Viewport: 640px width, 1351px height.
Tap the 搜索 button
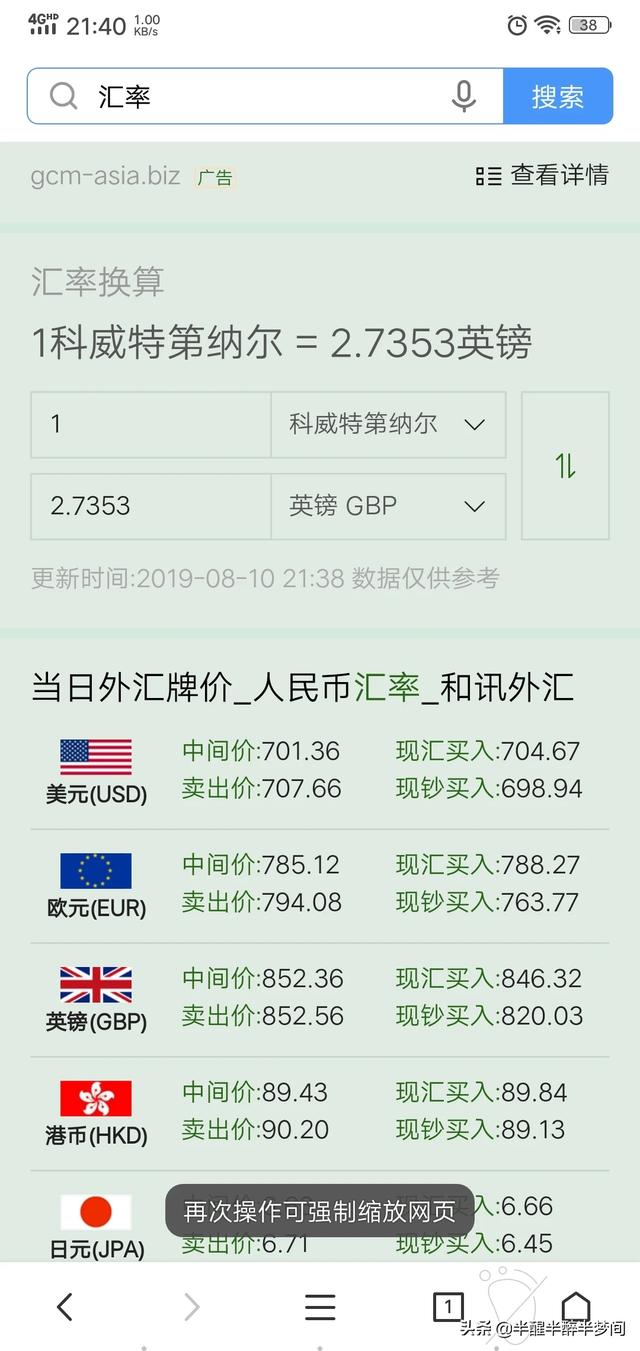(558, 96)
